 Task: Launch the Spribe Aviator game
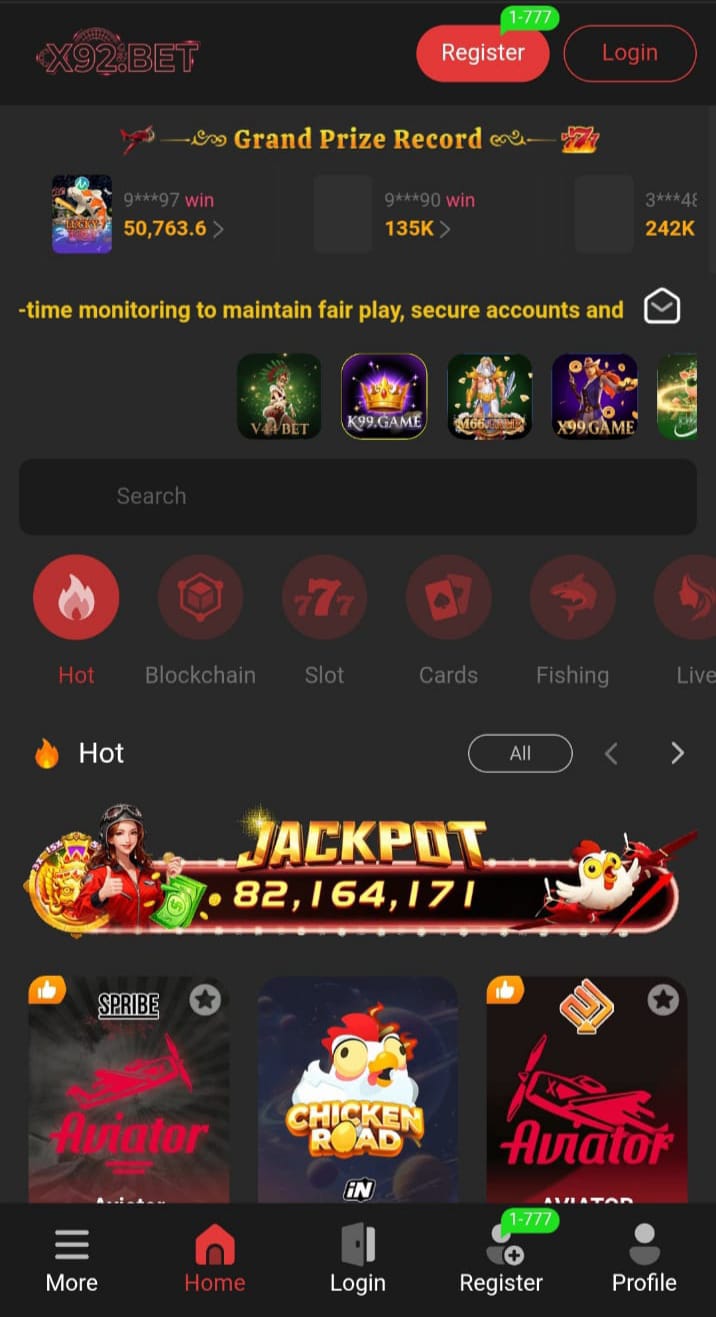coord(128,1100)
